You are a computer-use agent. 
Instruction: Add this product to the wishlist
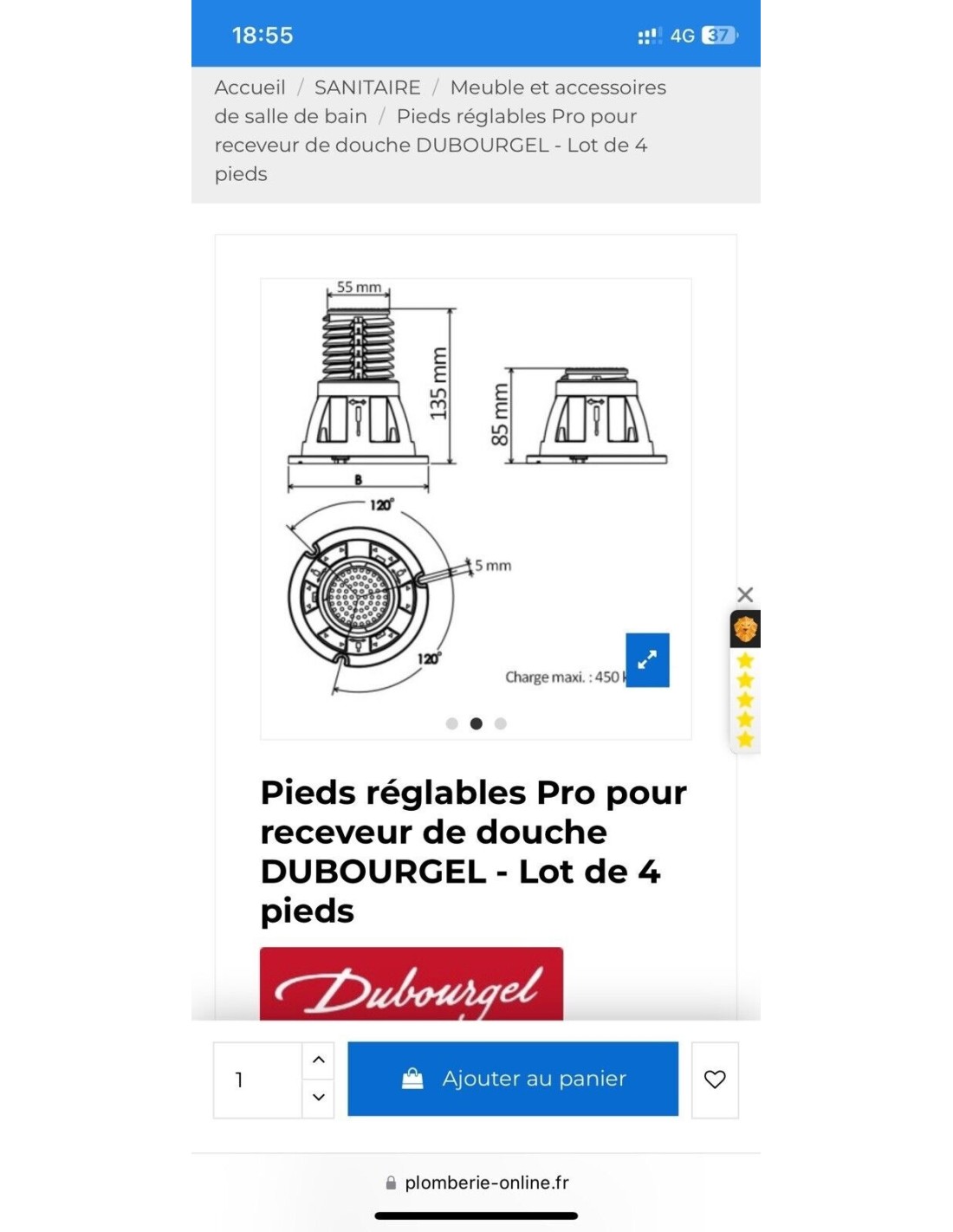[x=715, y=1080]
